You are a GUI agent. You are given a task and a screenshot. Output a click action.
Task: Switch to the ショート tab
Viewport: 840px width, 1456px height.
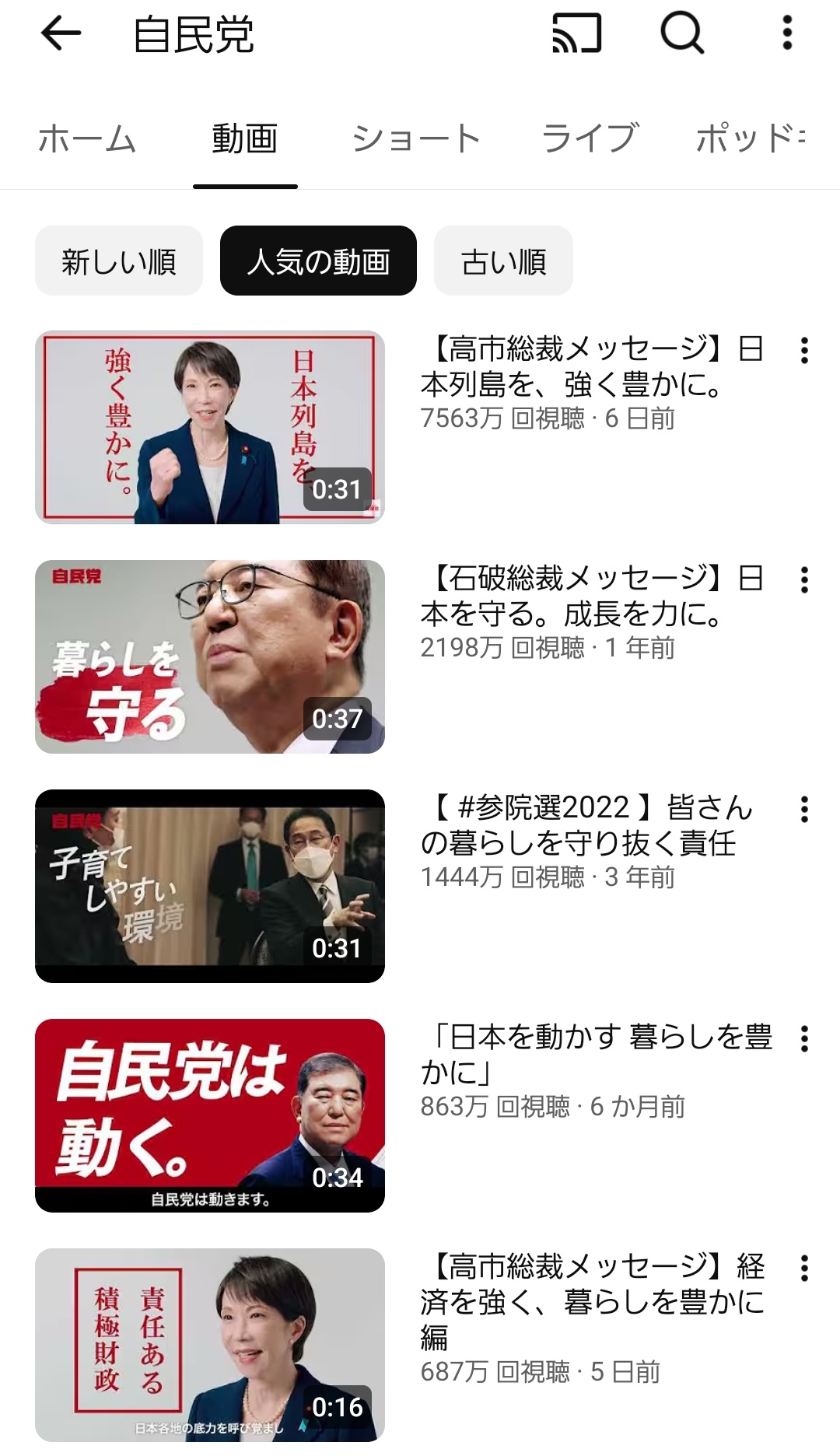pos(416,139)
